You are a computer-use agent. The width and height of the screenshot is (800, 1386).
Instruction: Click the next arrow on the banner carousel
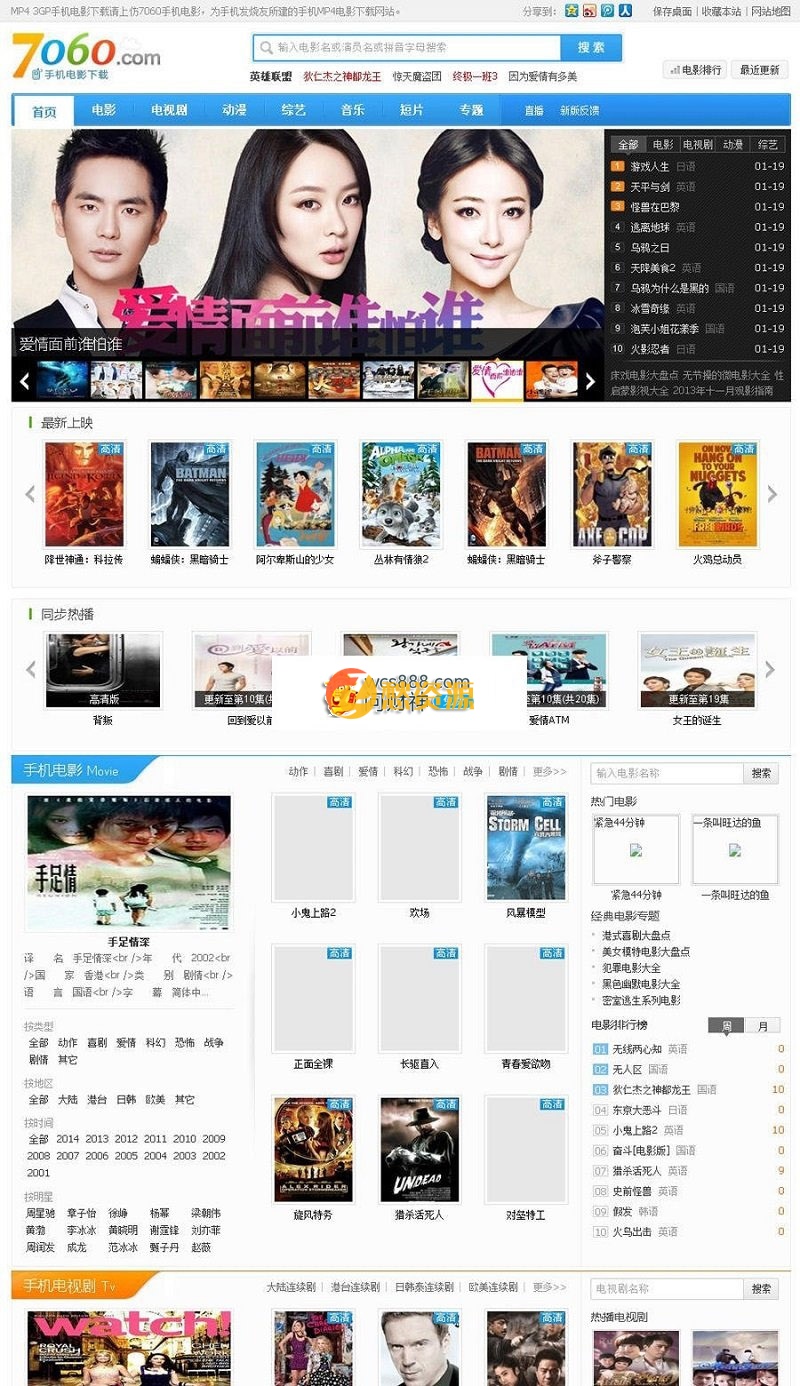click(x=591, y=382)
